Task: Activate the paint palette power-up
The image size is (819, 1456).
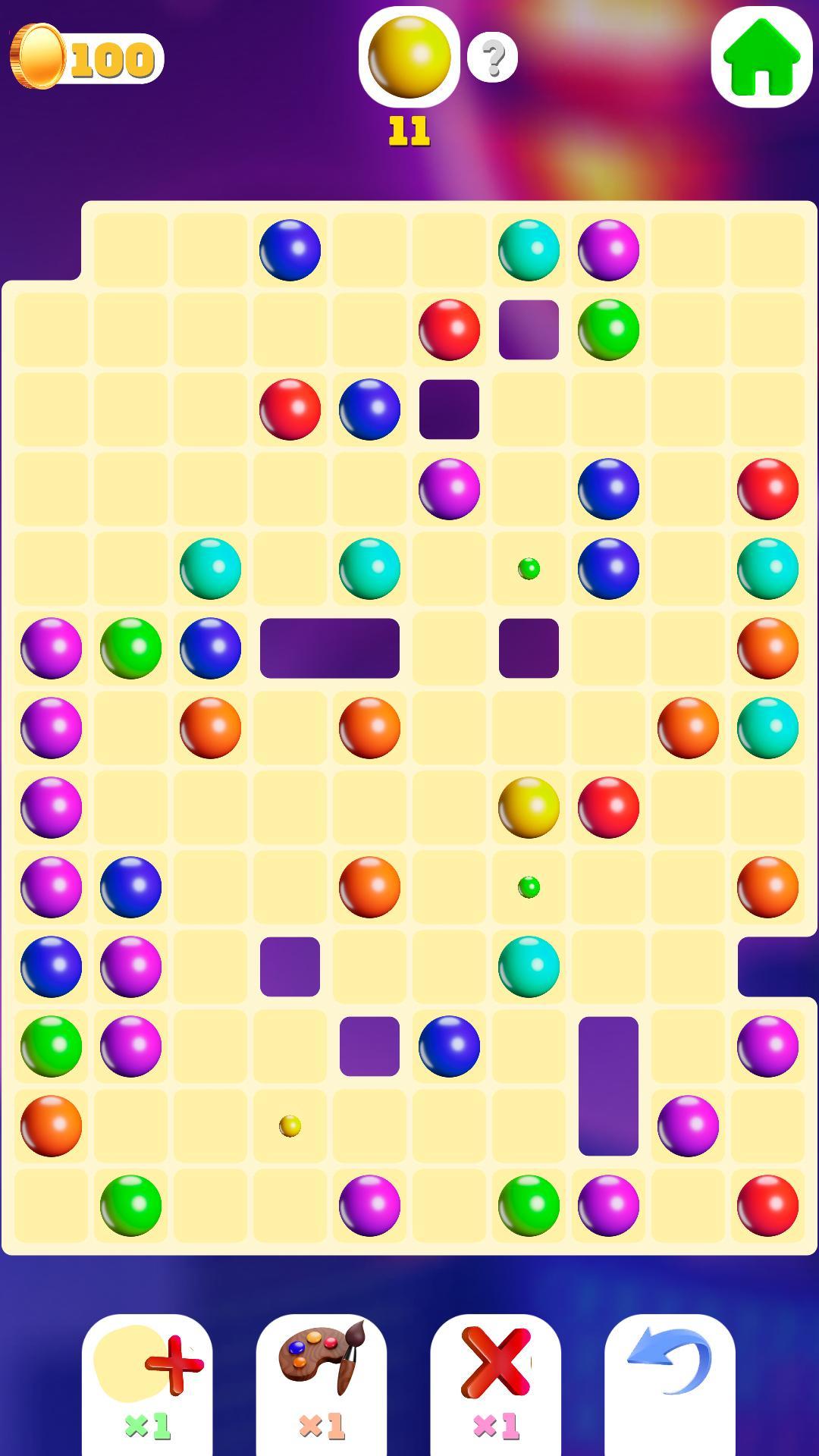Action: point(322,1382)
